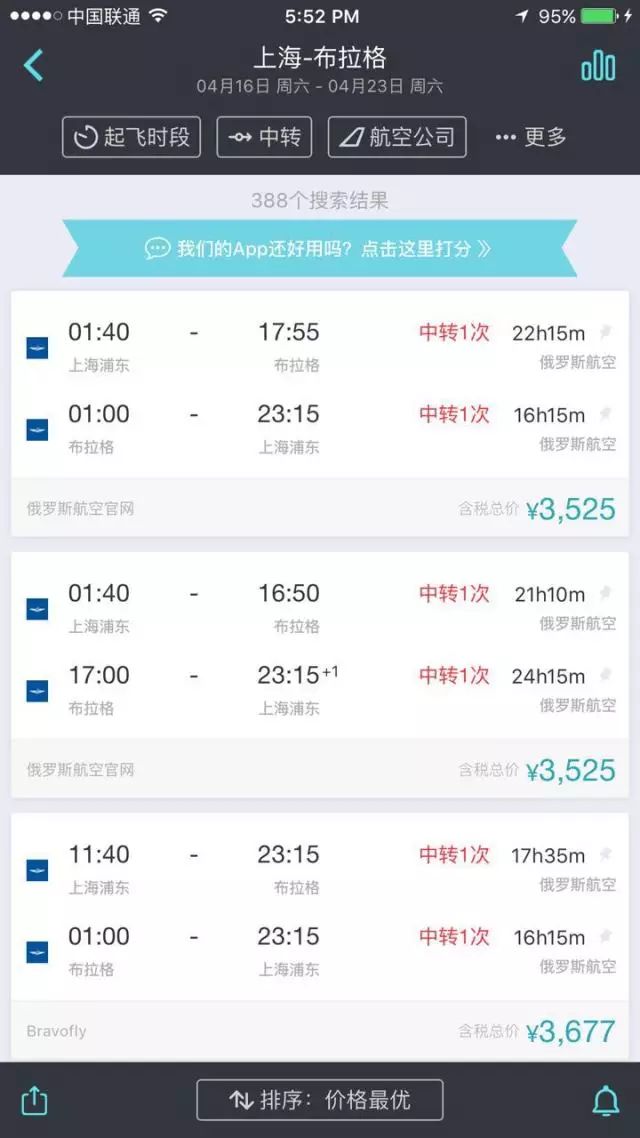Change sorting from 价格最优

click(x=319, y=1100)
